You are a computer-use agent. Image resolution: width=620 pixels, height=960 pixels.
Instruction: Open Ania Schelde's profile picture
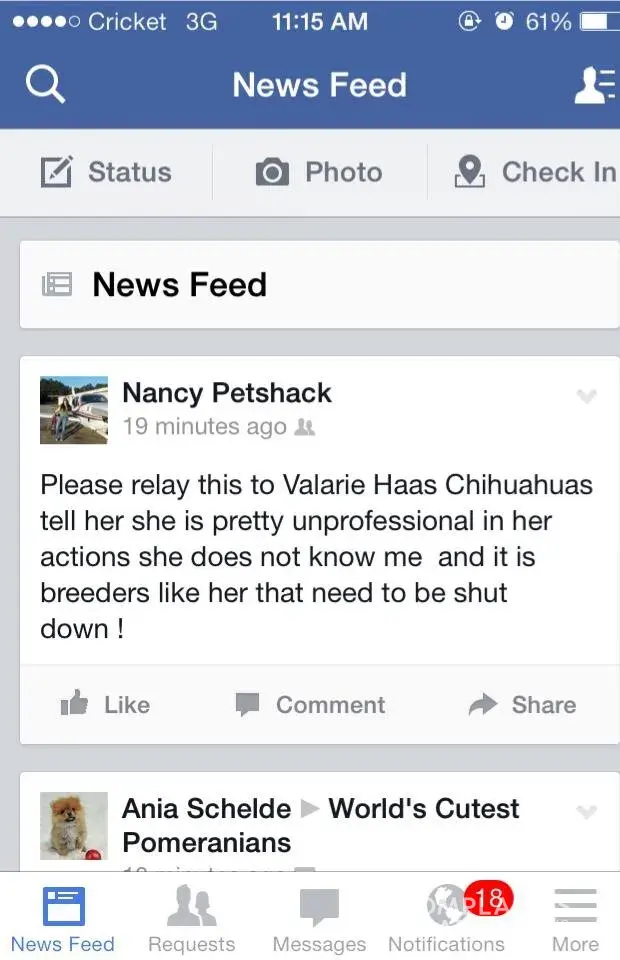74,826
